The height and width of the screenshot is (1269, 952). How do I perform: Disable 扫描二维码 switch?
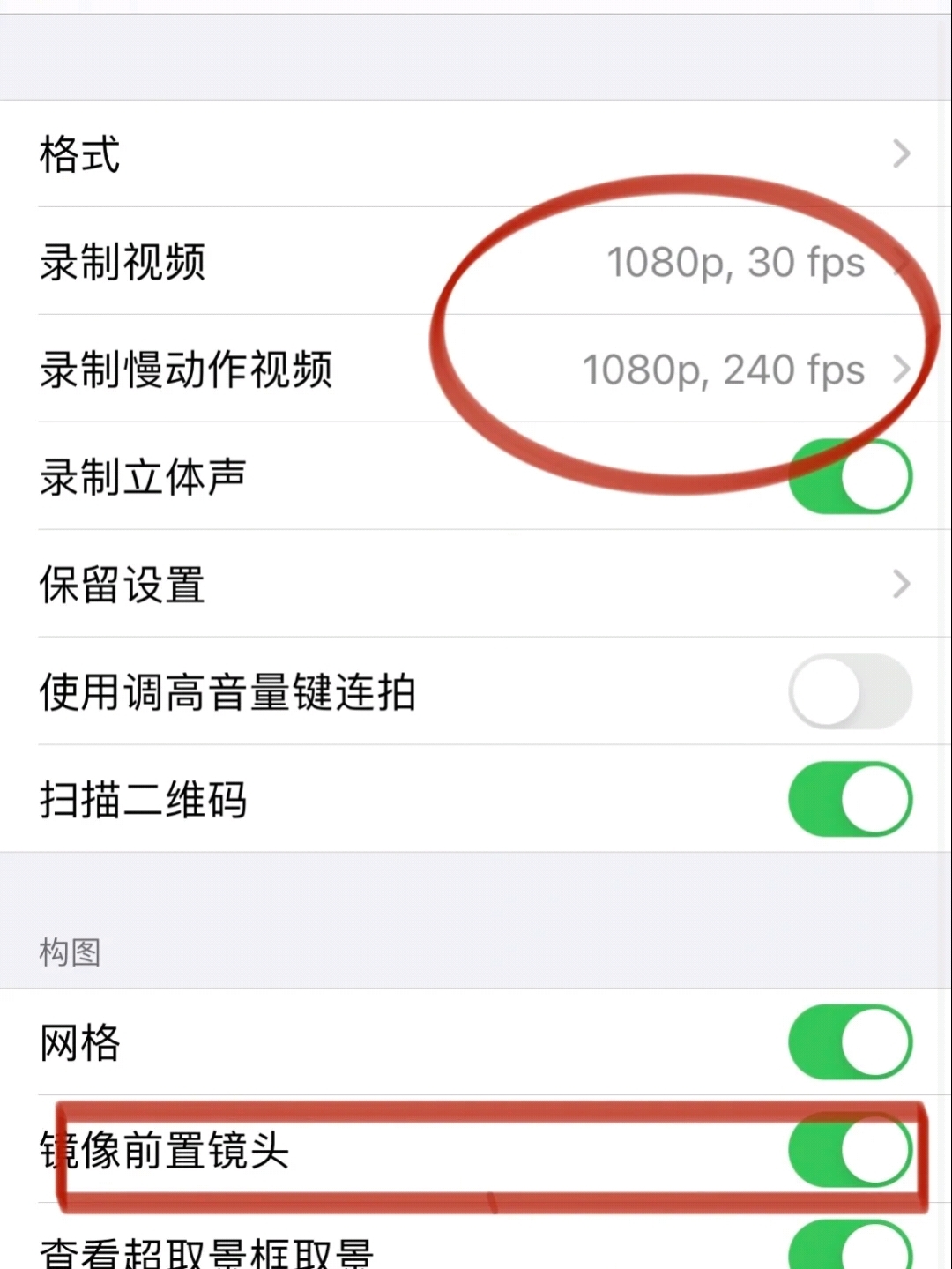click(850, 799)
